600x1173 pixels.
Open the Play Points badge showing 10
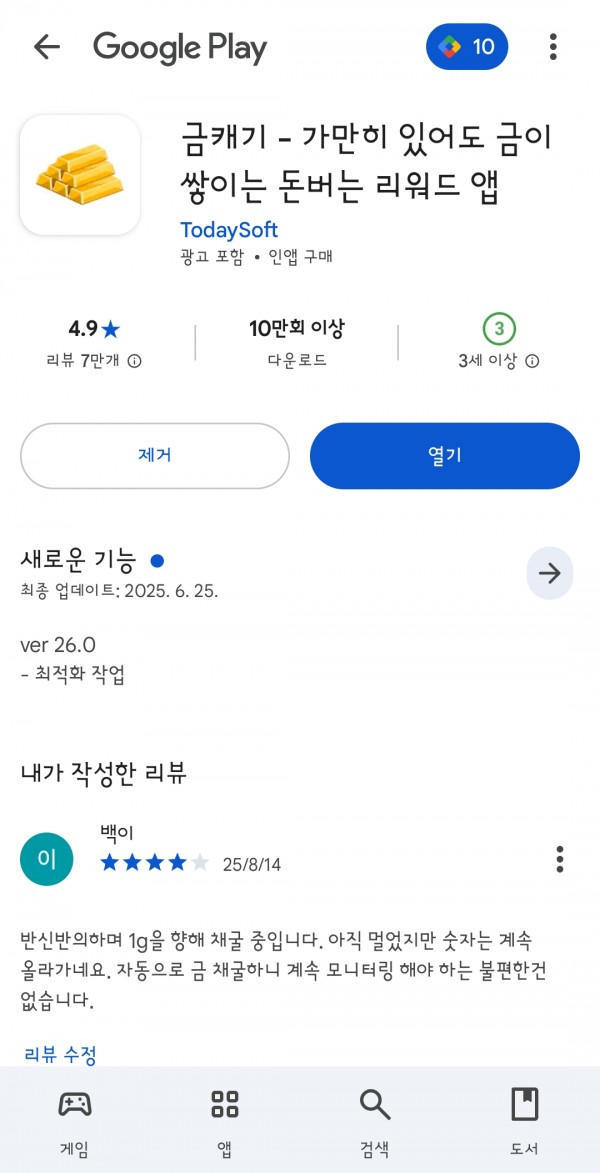pos(467,47)
